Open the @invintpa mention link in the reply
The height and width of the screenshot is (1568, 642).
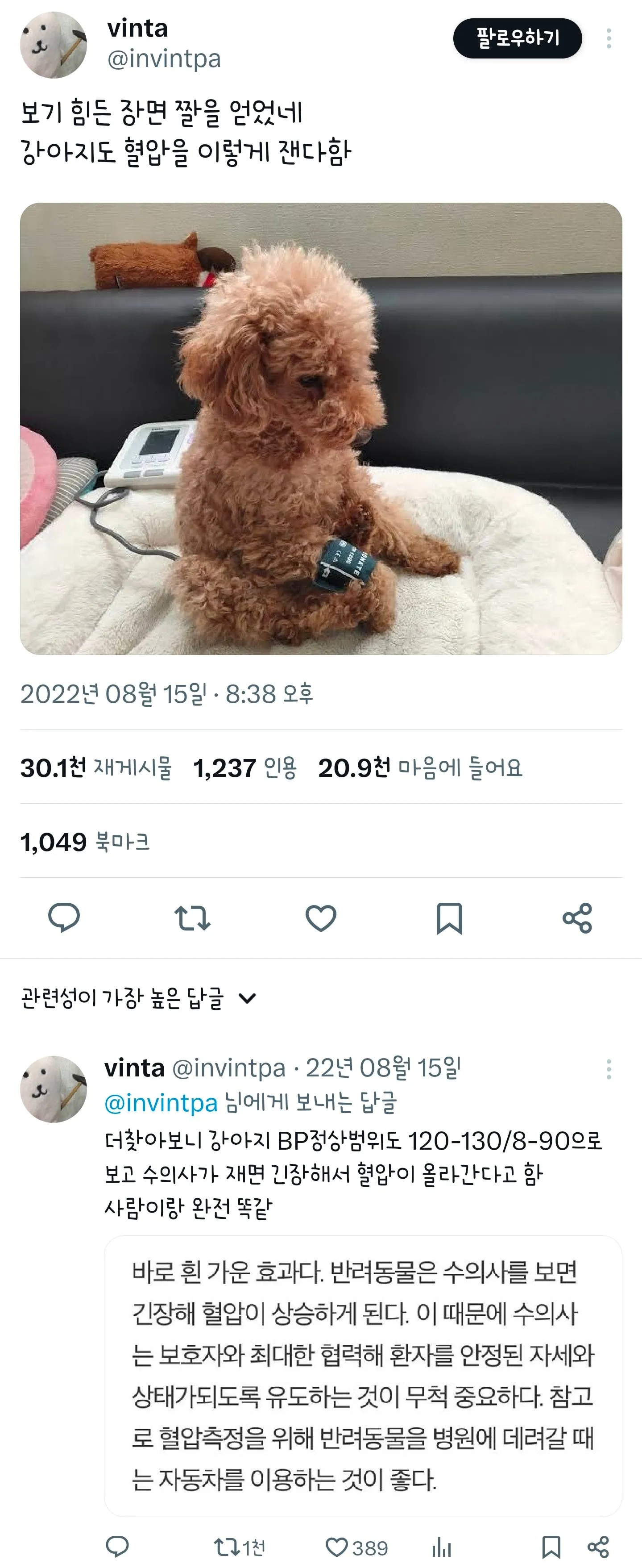(x=161, y=1103)
